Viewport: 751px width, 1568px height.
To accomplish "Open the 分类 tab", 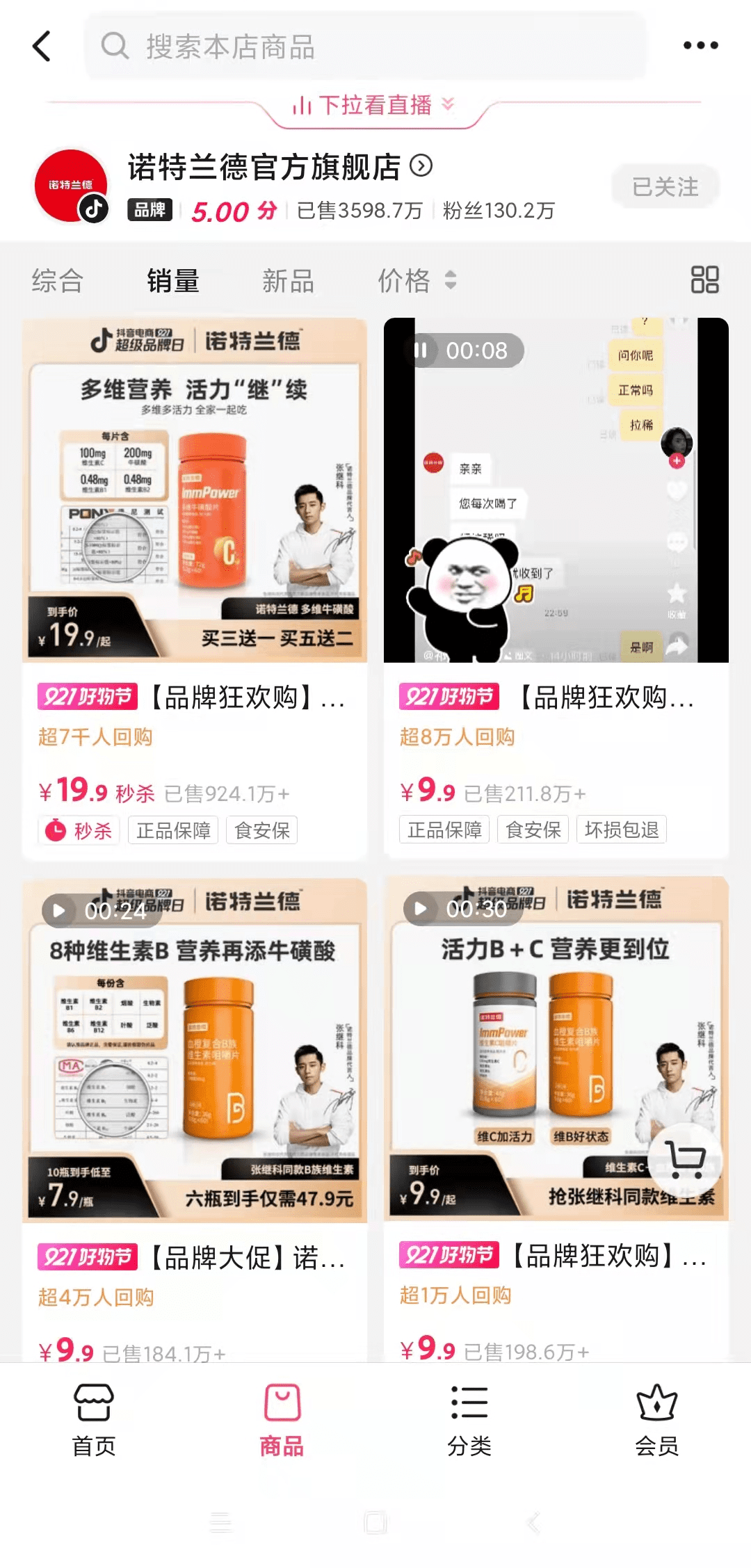I will (469, 1420).
